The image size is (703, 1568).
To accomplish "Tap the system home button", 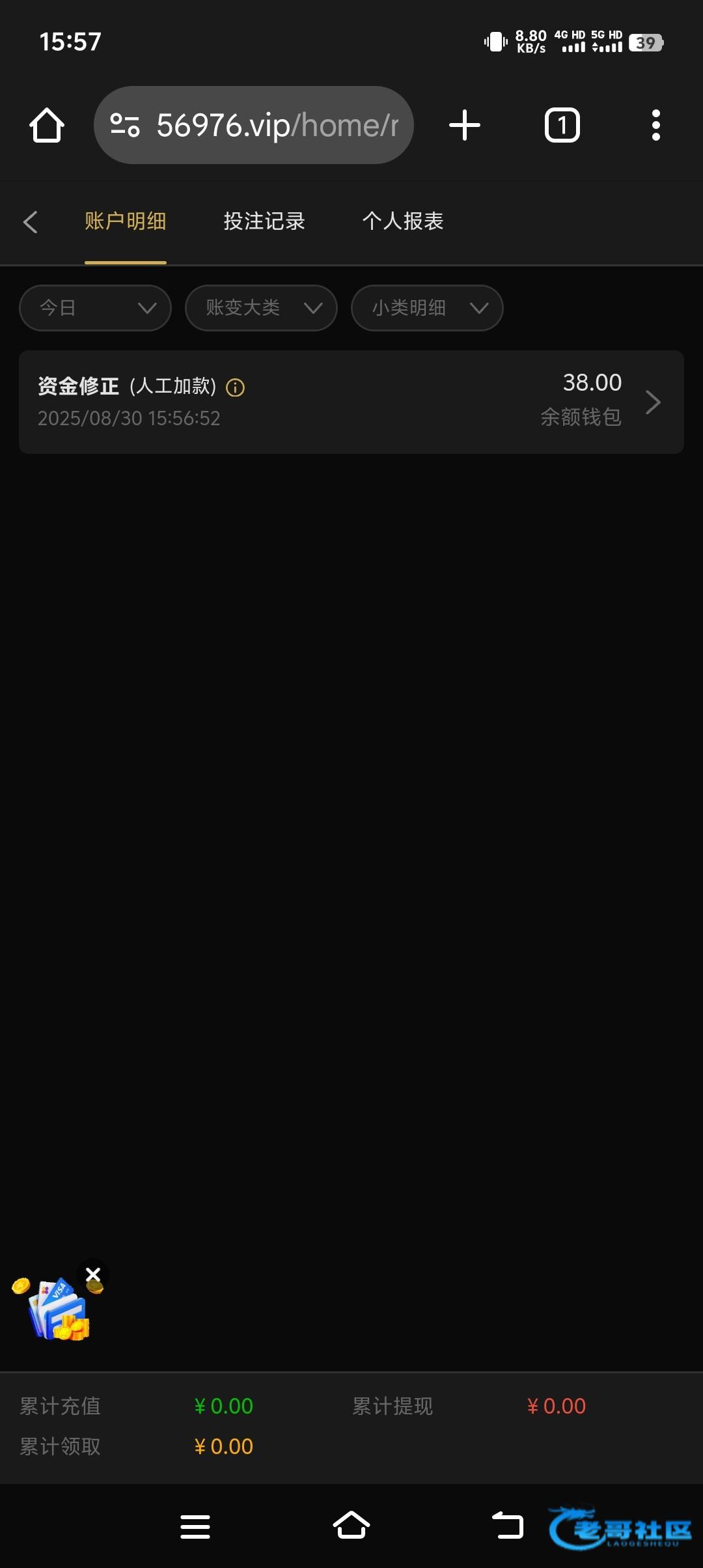I will (351, 1526).
